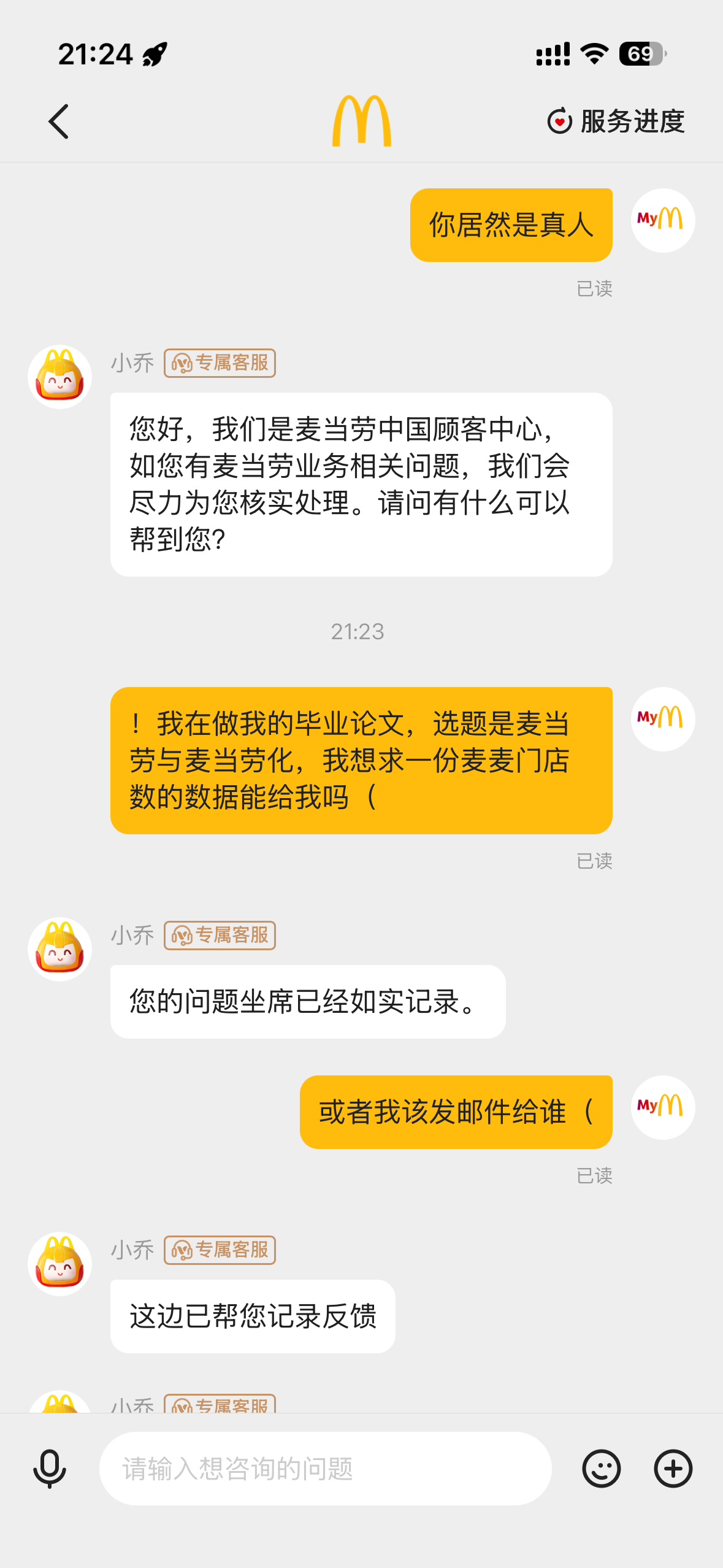723x1568 pixels.
Task: Open the emoji picker
Action: tap(601, 1469)
